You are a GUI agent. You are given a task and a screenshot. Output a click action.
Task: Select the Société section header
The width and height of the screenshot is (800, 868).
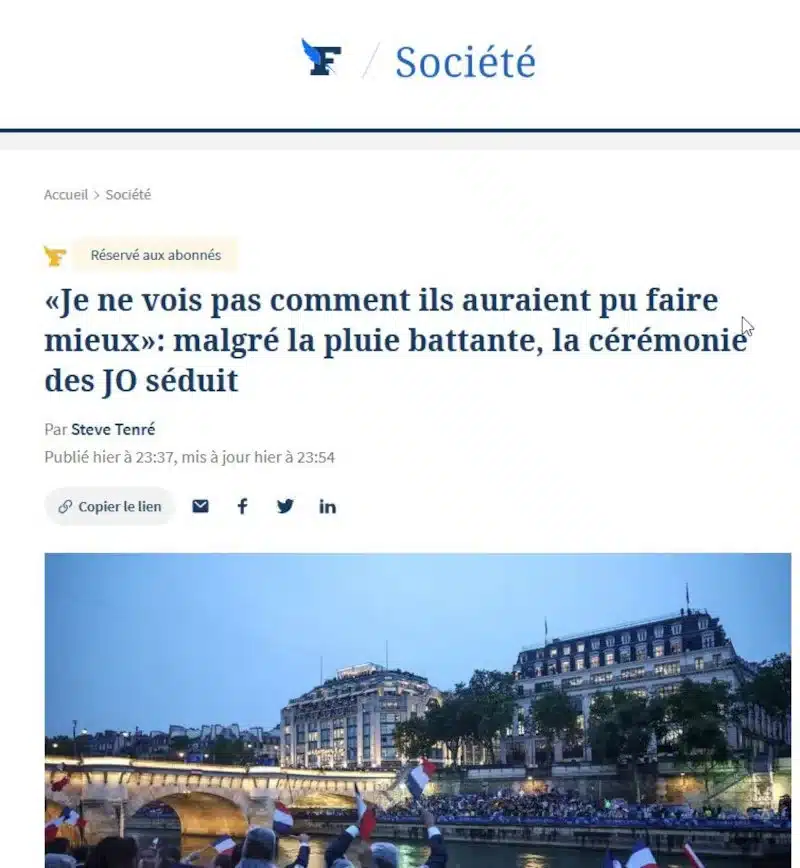[466, 62]
